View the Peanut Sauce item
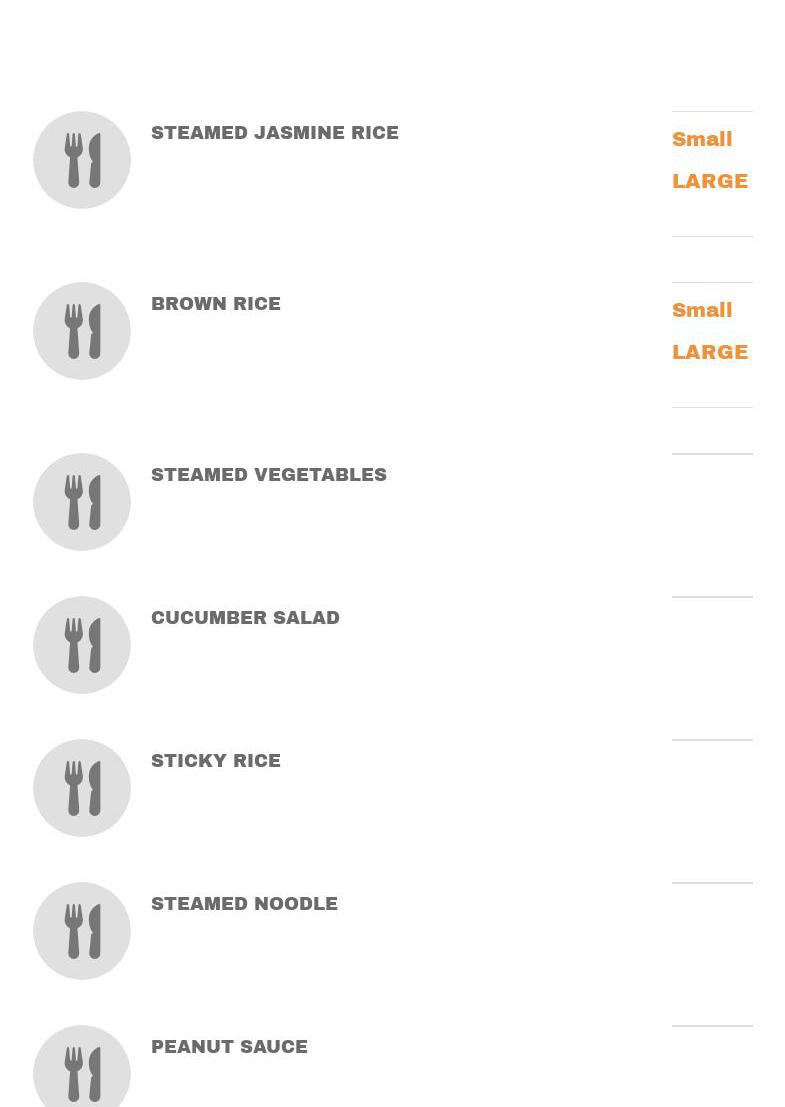This screenshot has width=785, height=1107. pos(229,1047)
